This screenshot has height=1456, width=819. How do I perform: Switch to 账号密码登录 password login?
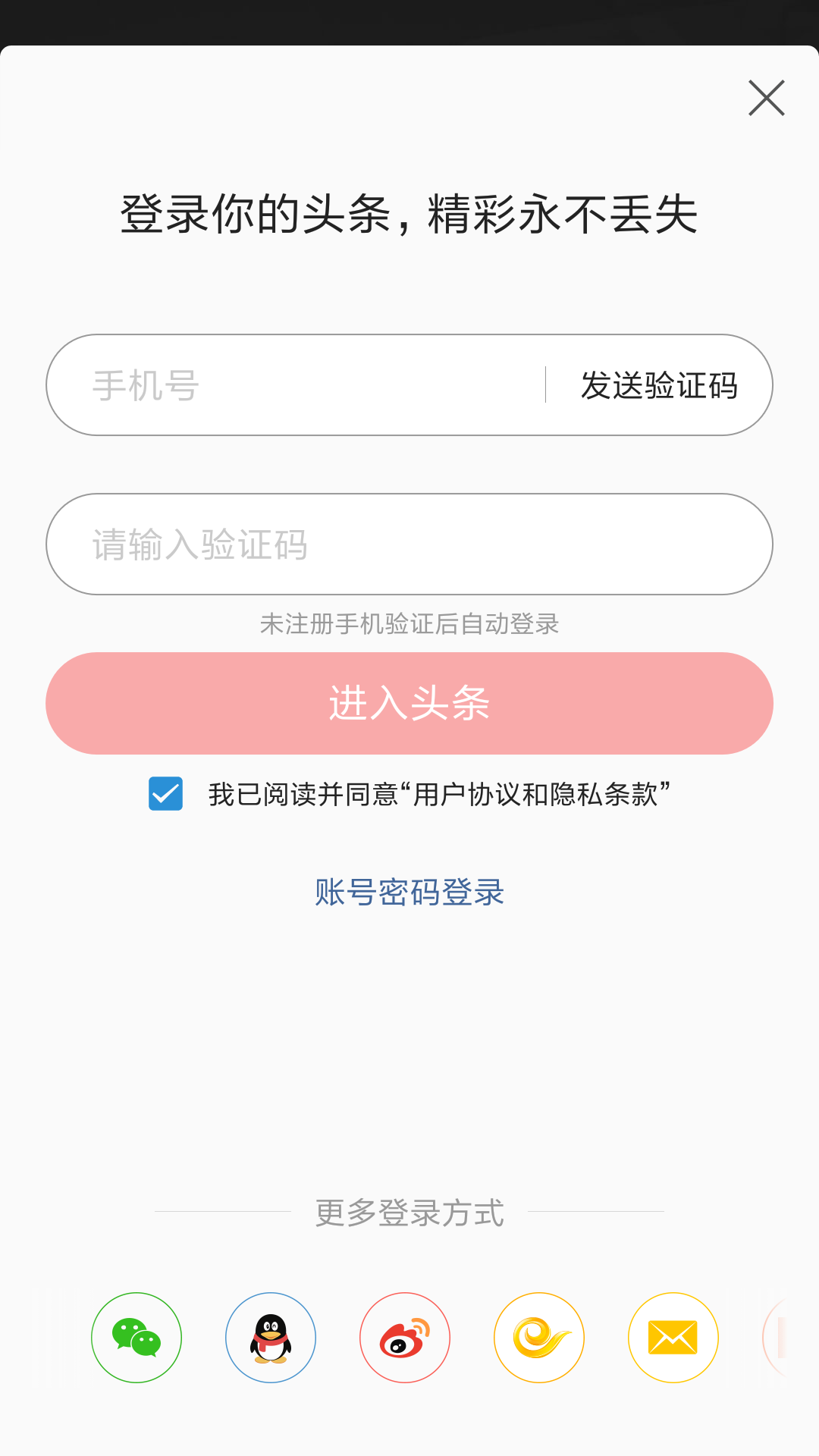click(x=409, y=892)
